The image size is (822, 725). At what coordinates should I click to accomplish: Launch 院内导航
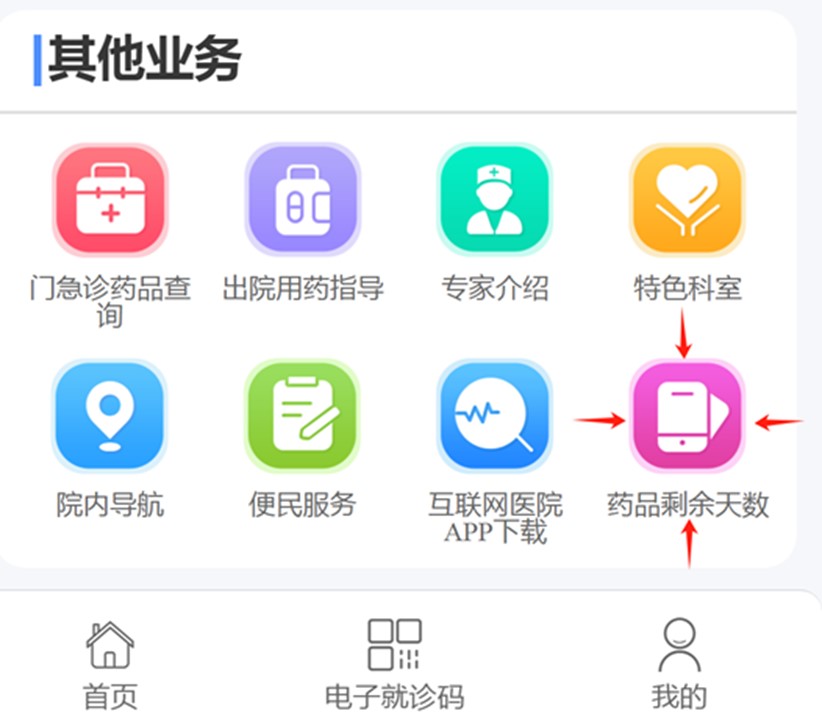point(110,417)
